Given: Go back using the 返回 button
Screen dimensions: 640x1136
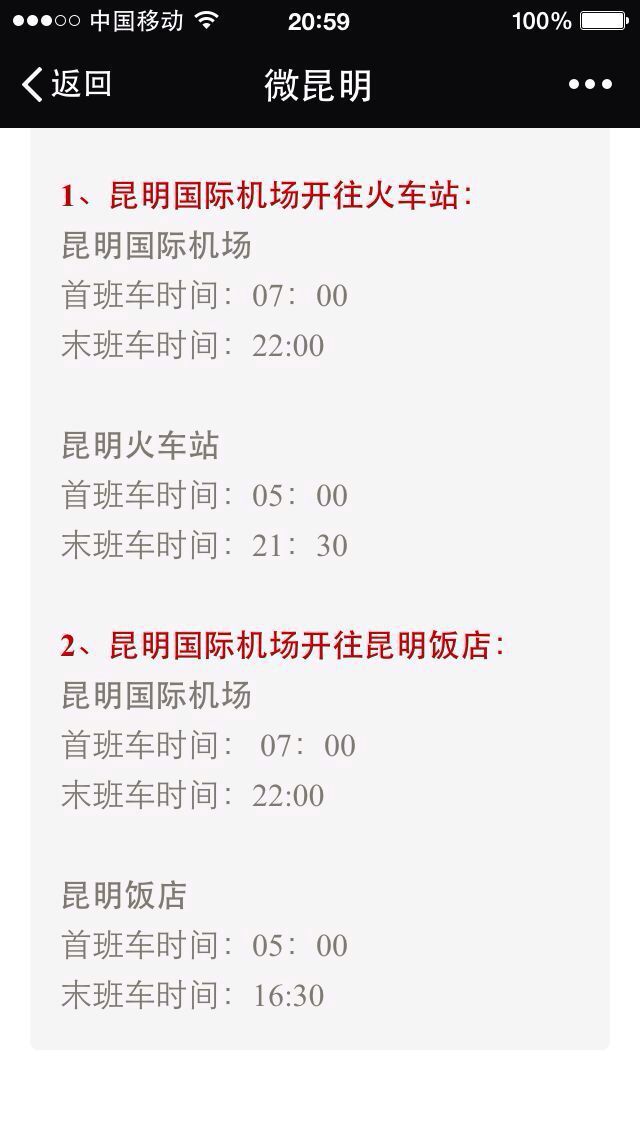Looking at the screenshot, I should 66,85.
